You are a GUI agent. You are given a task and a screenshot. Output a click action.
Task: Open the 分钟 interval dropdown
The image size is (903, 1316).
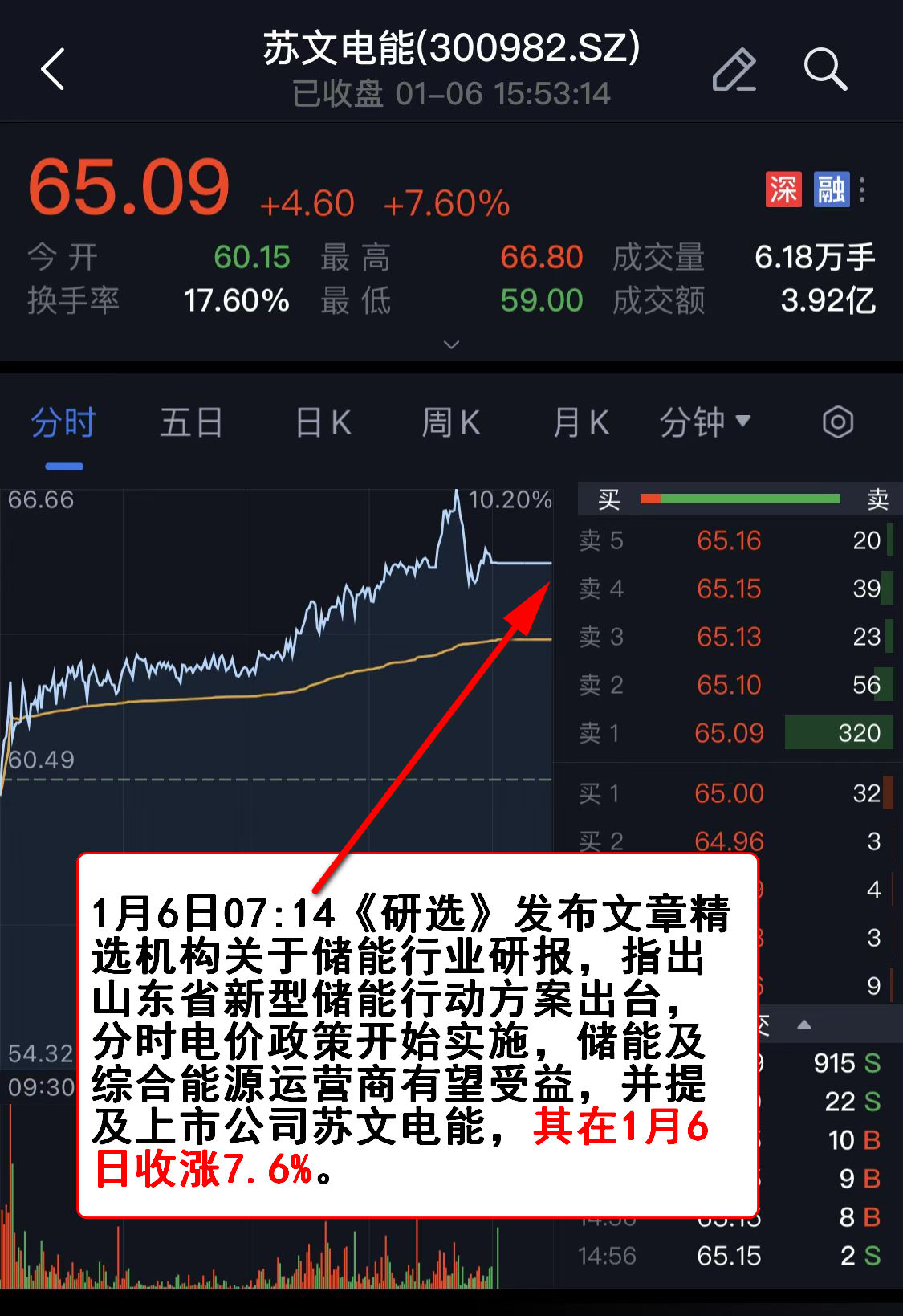tap(705, 422)
